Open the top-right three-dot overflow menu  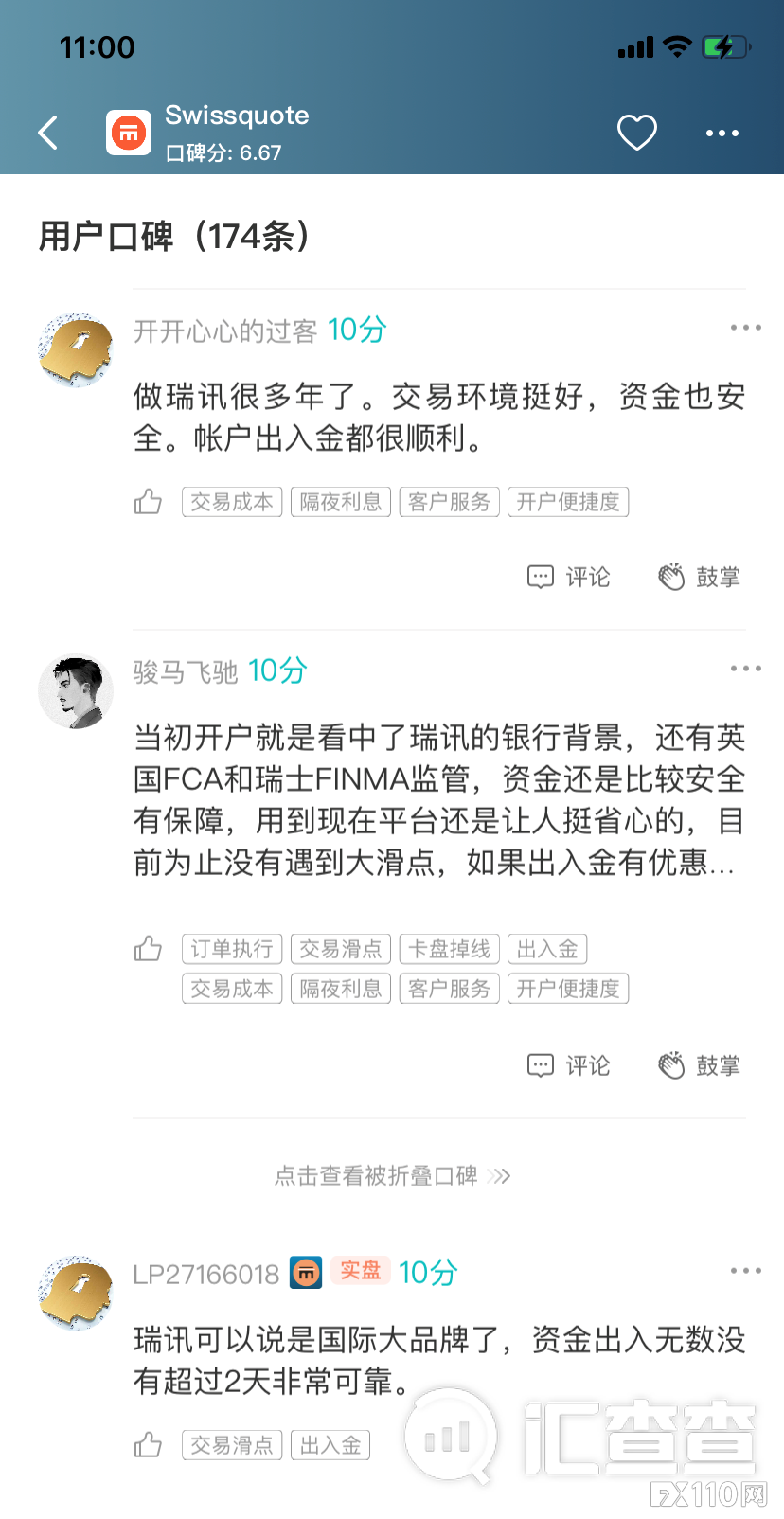(722, 133)
